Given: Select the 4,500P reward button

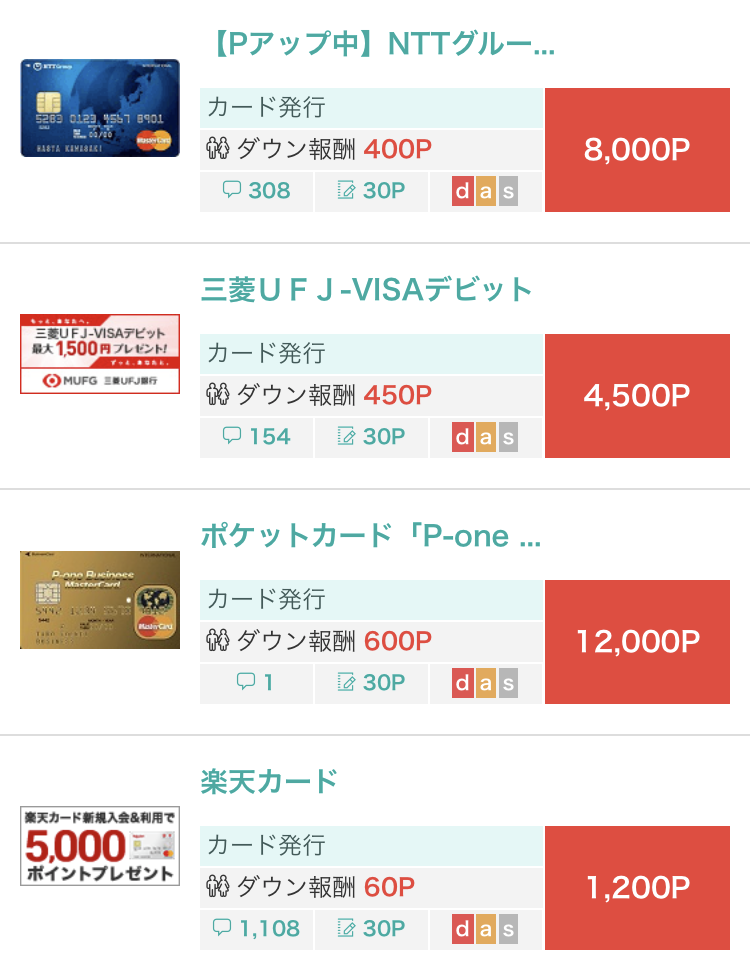Looking at the screenshot, I should tap(636, 396).
